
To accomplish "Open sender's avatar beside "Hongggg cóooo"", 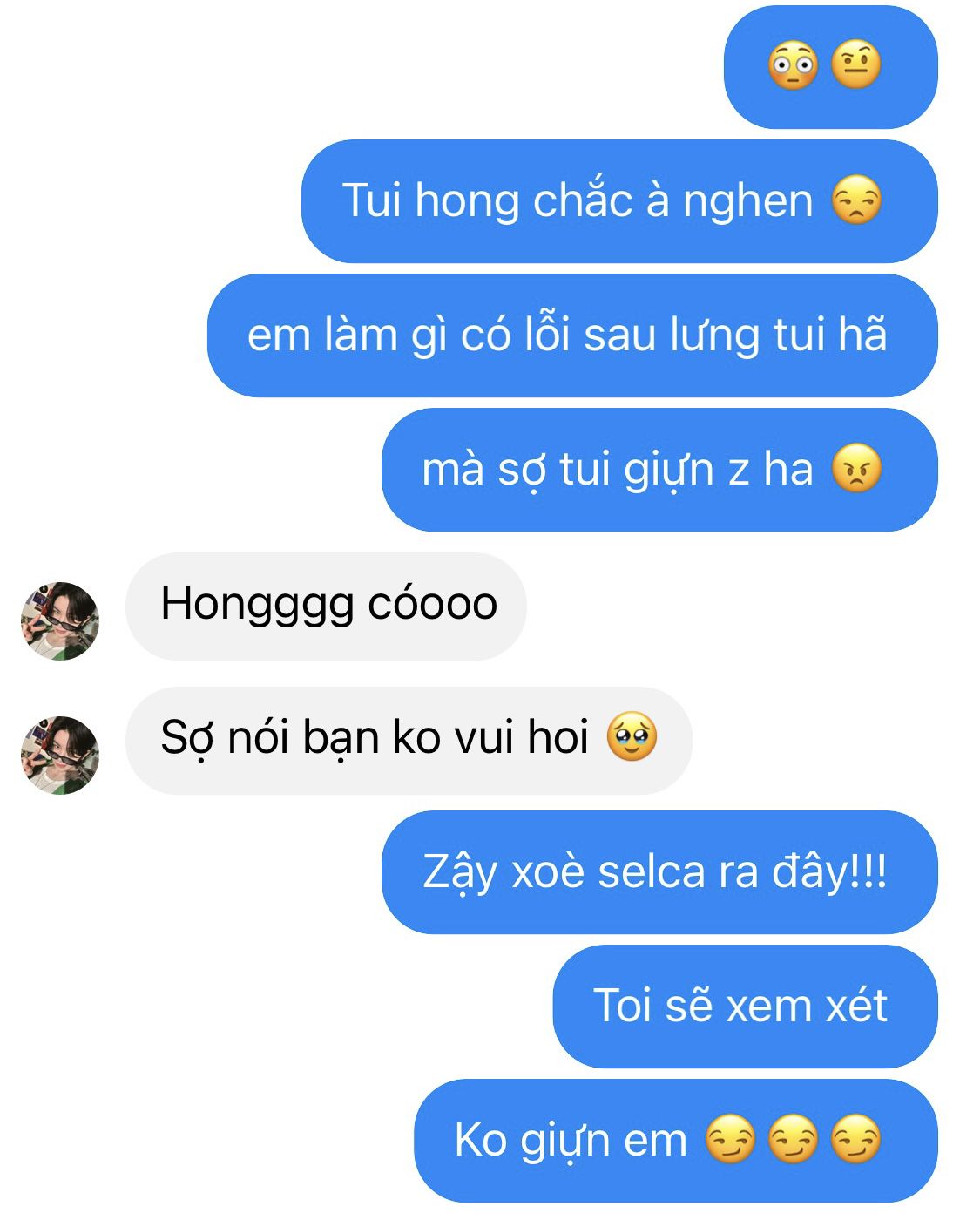I will [59, 620].
